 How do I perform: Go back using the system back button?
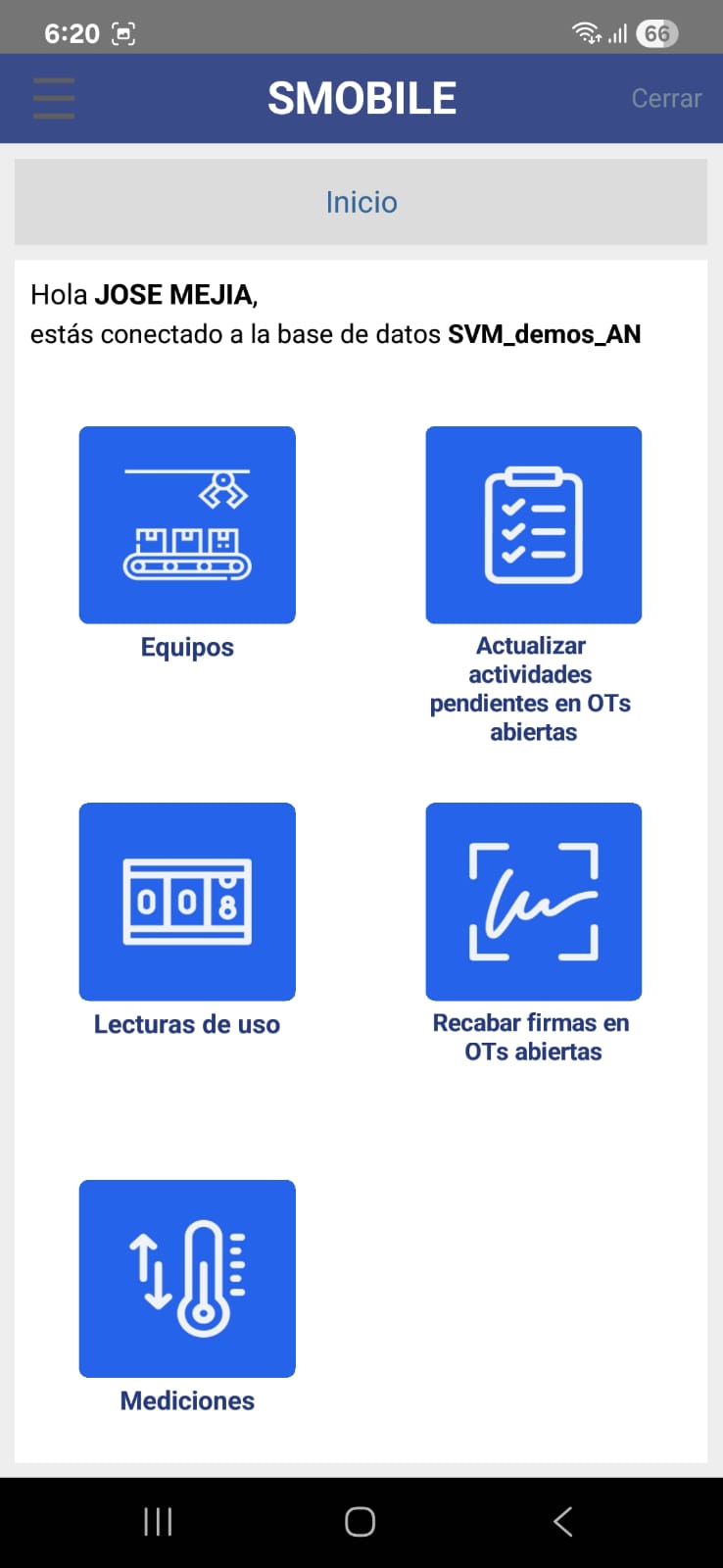[562, 1522]
